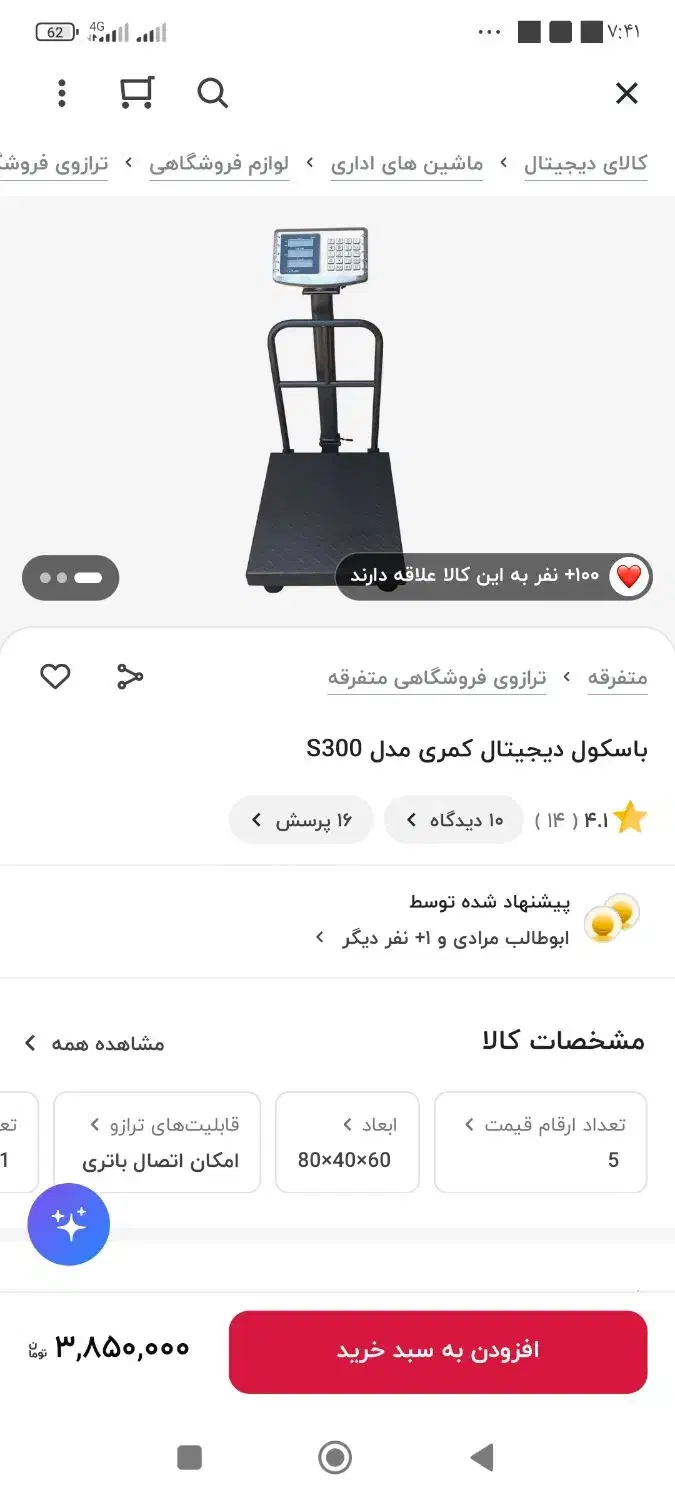Open the search icon

[212, 94]
